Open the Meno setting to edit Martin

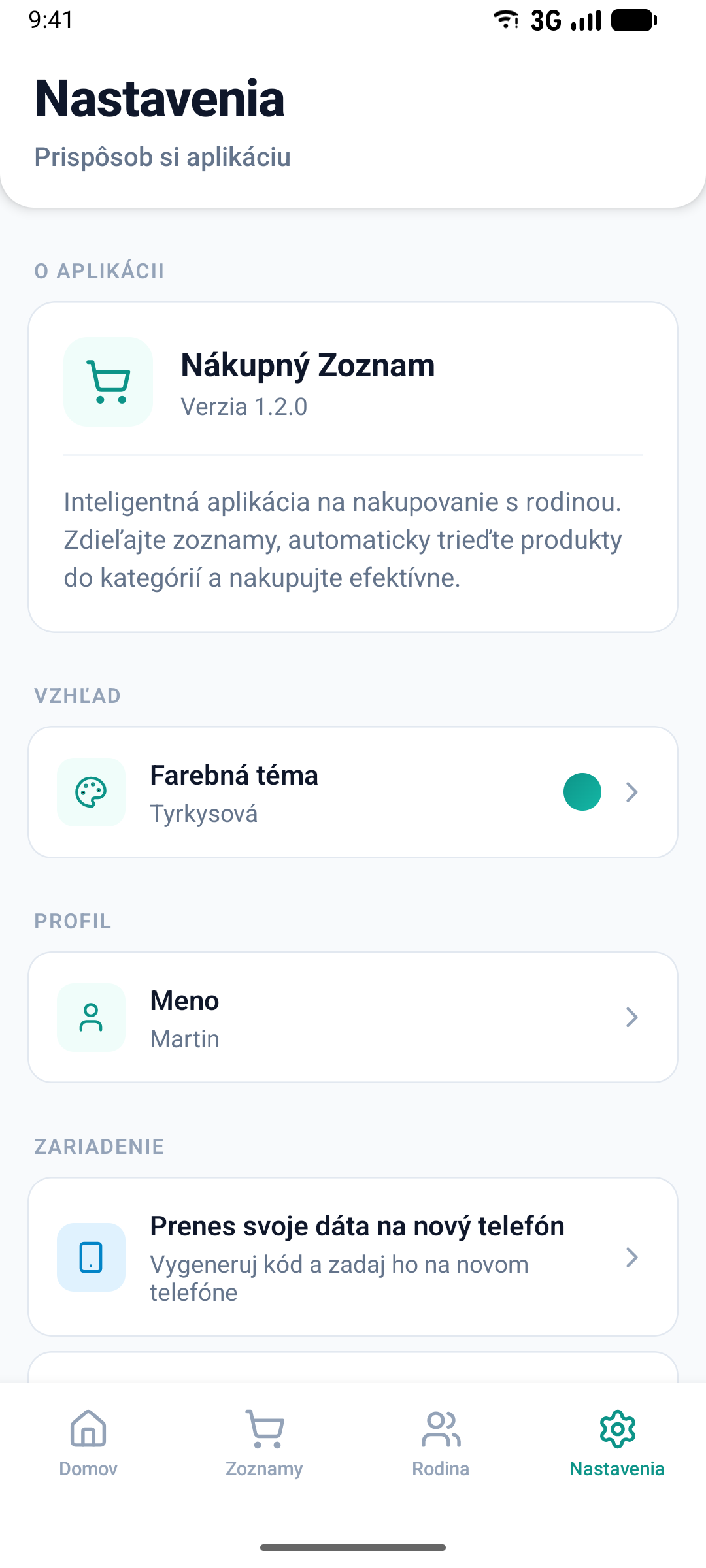click(x=353, y=1017)
